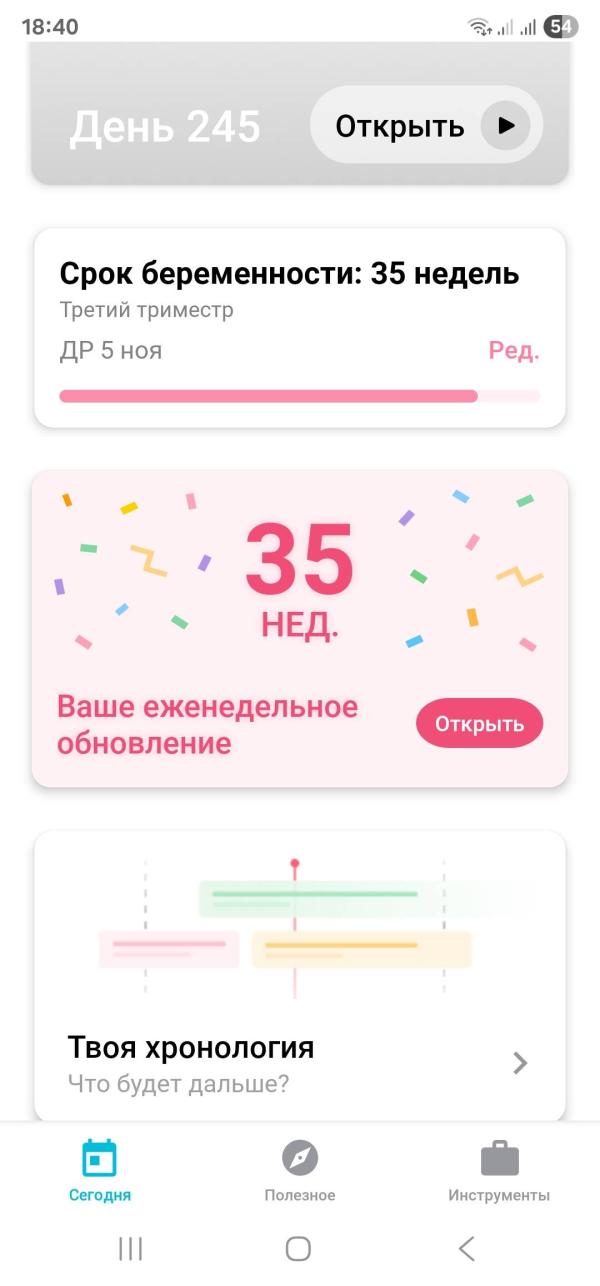This screenshot has width=600, height=1286.
Task: Open the Твоя хронология card
Action: coord(300,1062)
